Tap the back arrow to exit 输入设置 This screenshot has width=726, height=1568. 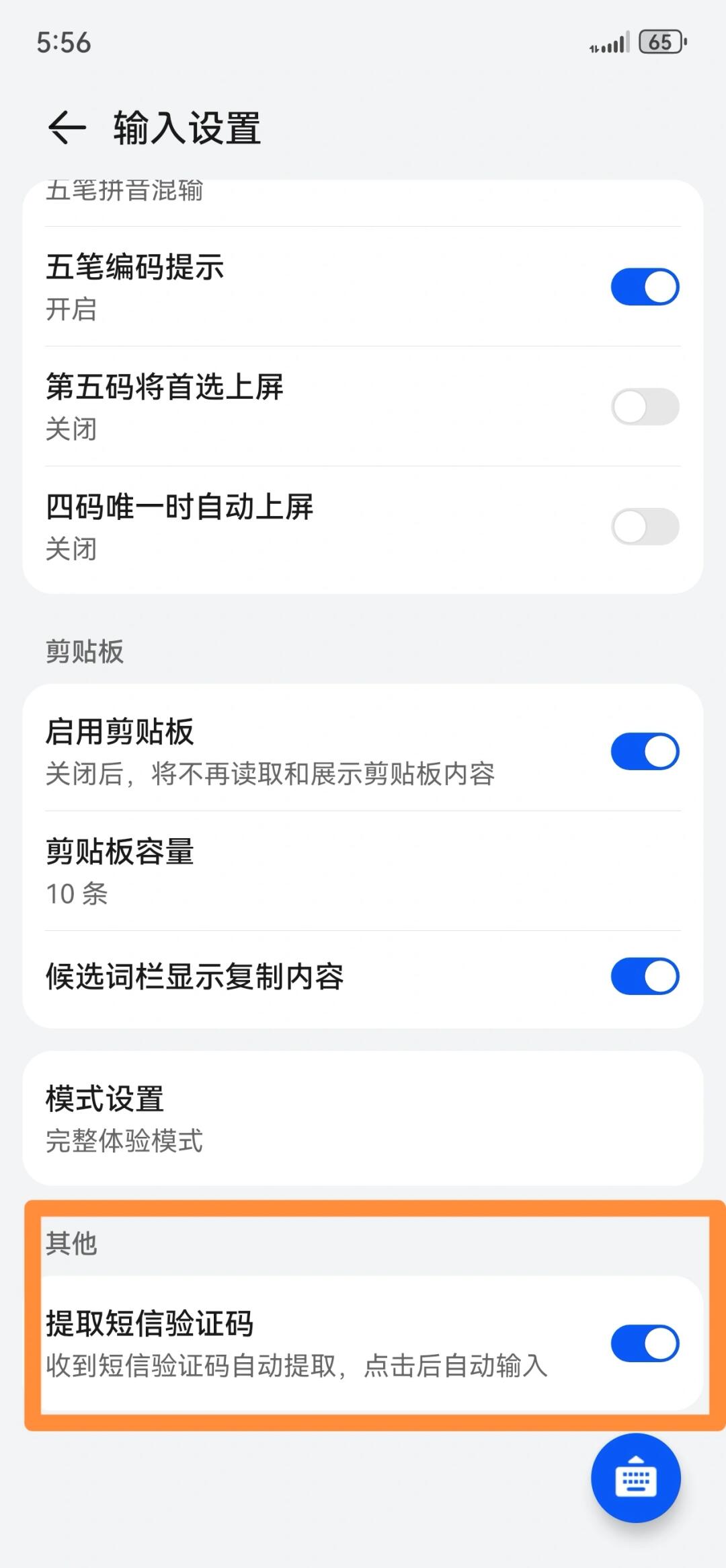(65, 126)
